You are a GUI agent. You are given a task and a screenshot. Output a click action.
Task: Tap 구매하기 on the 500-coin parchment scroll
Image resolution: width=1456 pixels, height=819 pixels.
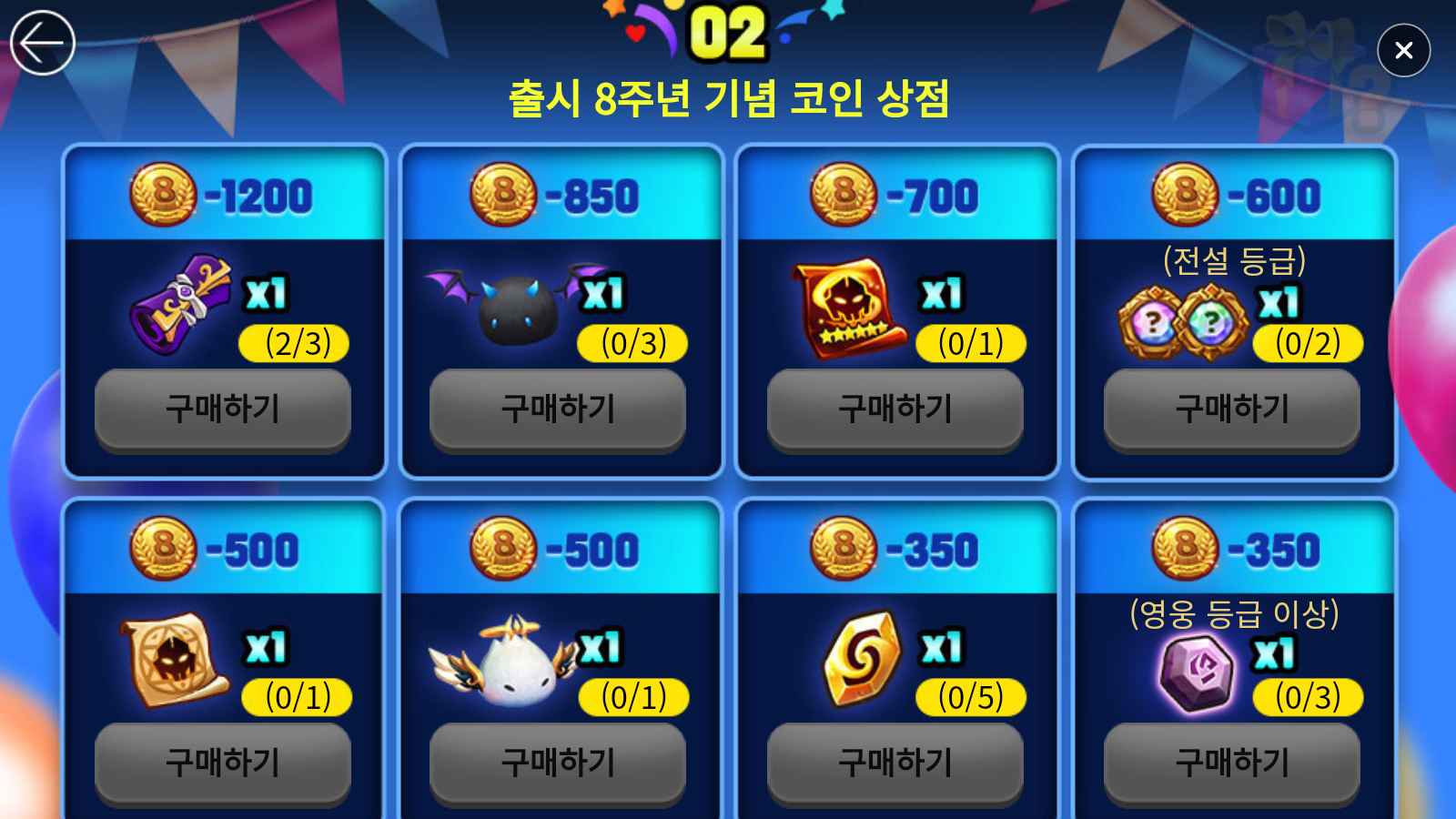223,763
